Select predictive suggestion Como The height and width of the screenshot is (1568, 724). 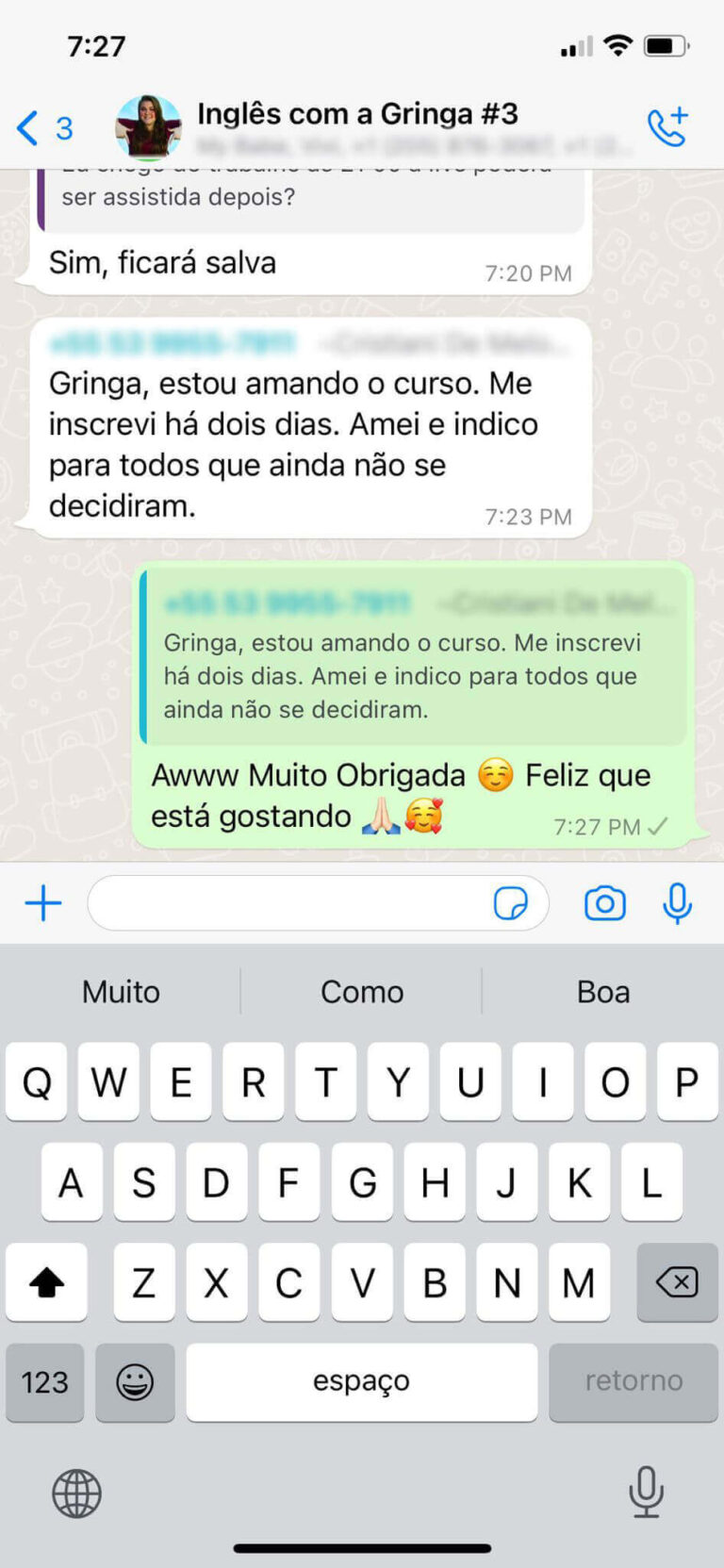(x=362, y=991)
